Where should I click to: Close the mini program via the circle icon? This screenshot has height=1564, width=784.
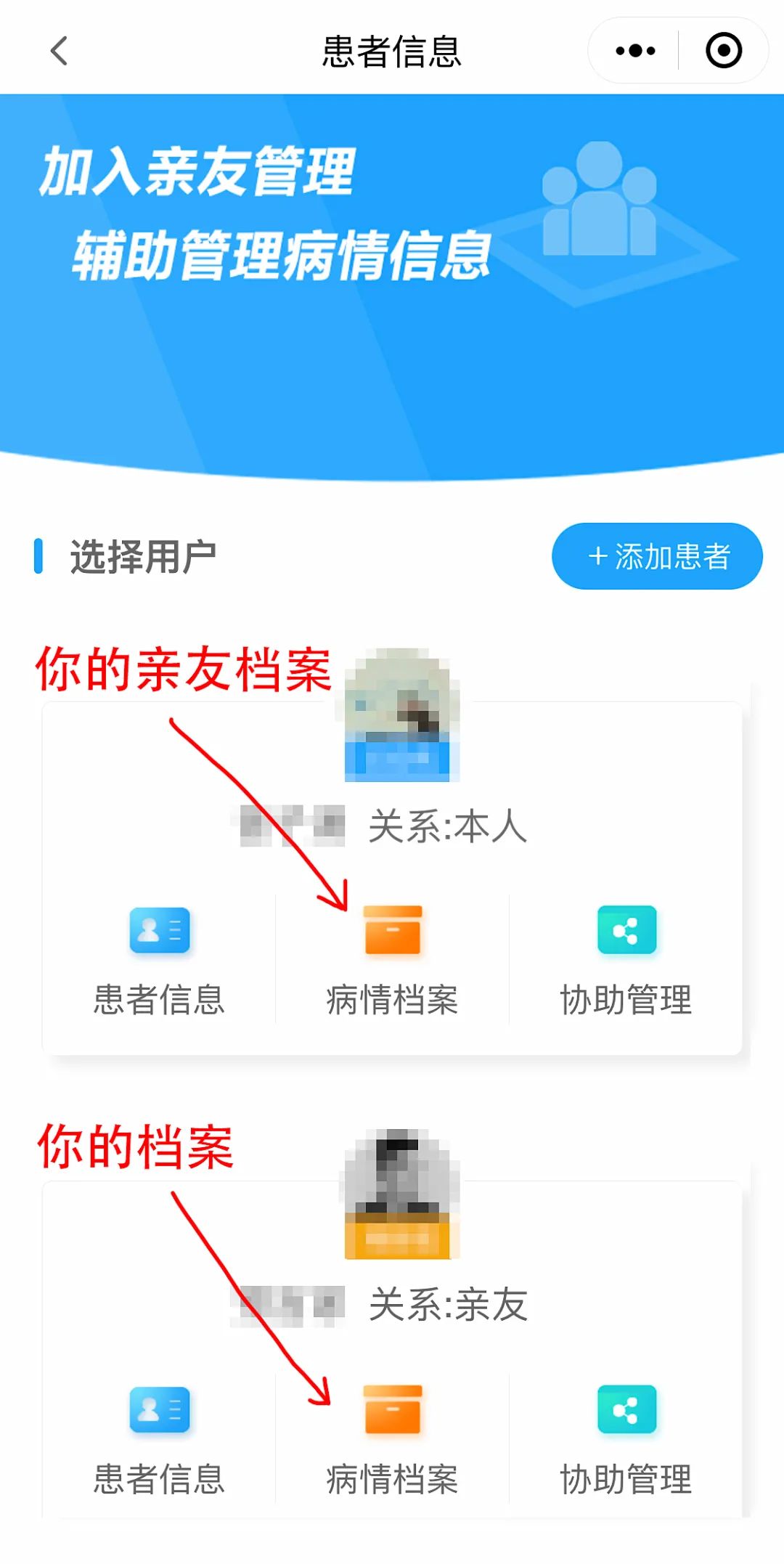723,51
